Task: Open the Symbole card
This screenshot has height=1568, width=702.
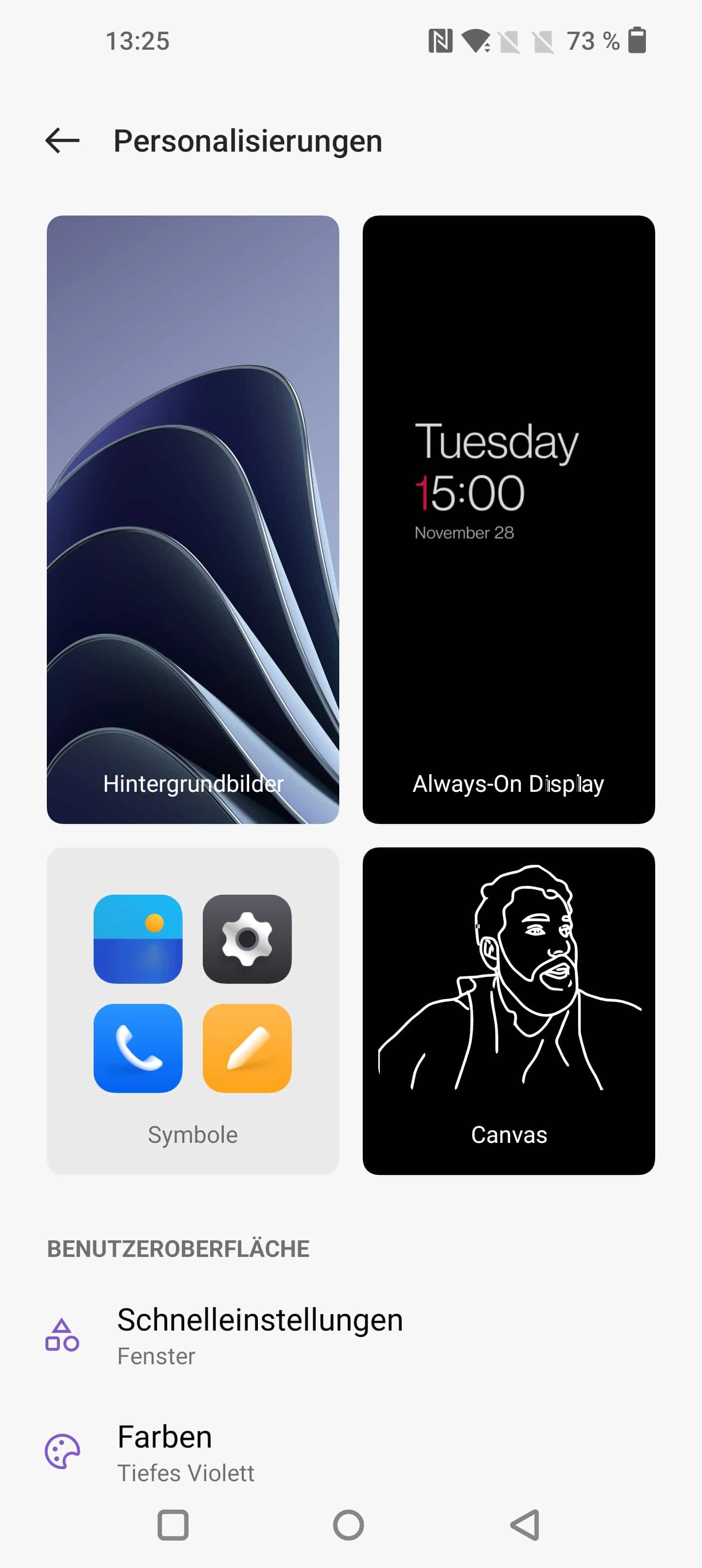Action: click(x=193, y=1010)
